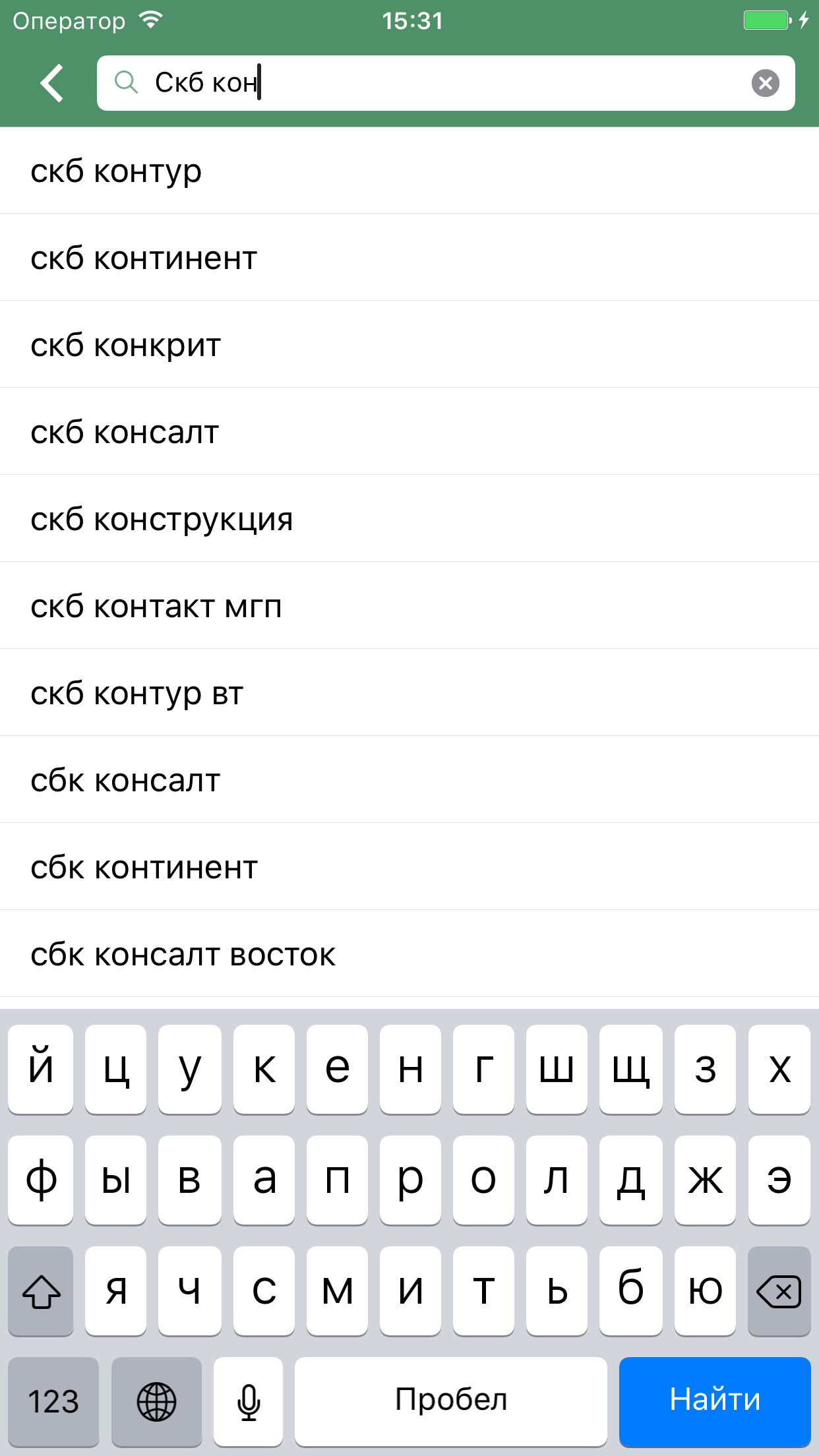Tap the magnifying glass search icon
819x1456 pixels.
(128, 83)
